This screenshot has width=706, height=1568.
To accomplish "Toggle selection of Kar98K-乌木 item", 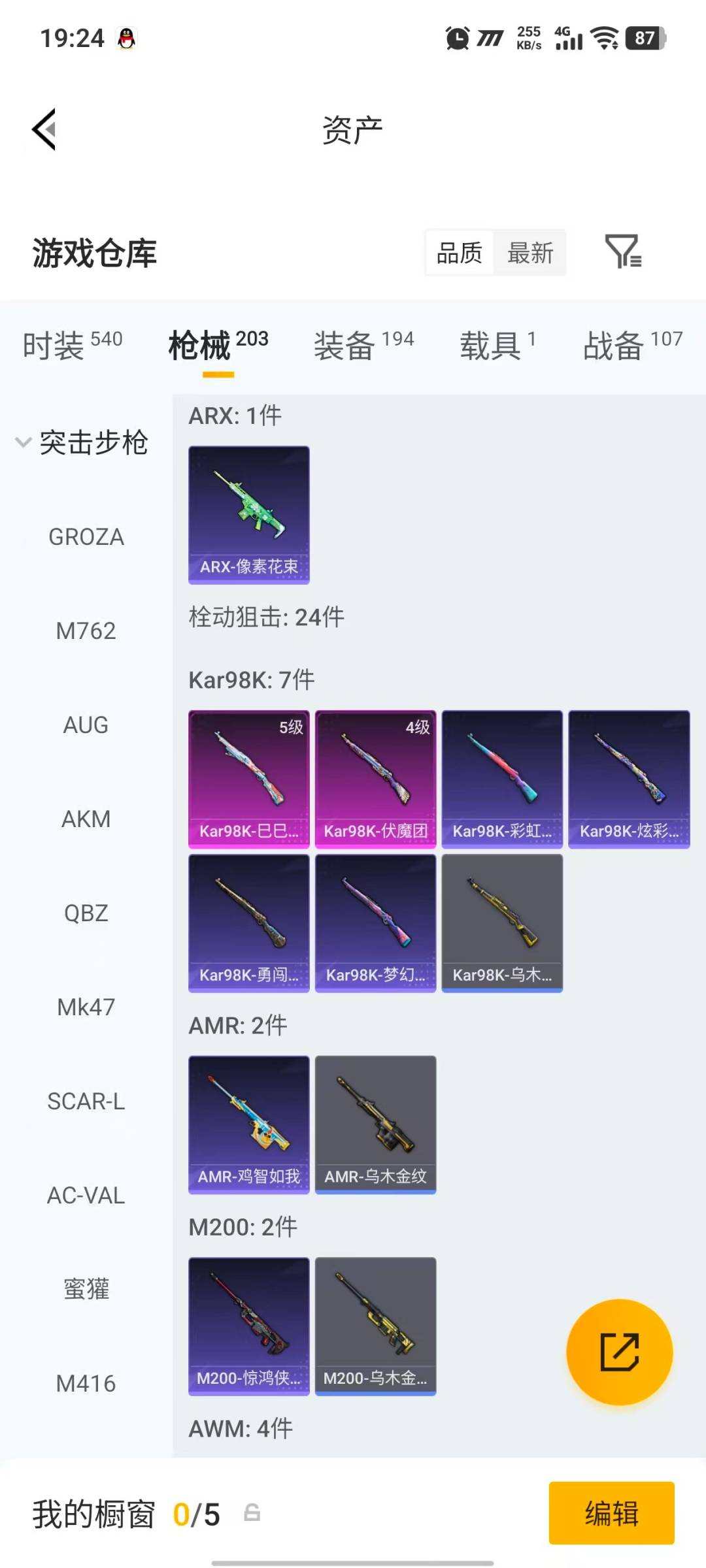I will (502, 921).
